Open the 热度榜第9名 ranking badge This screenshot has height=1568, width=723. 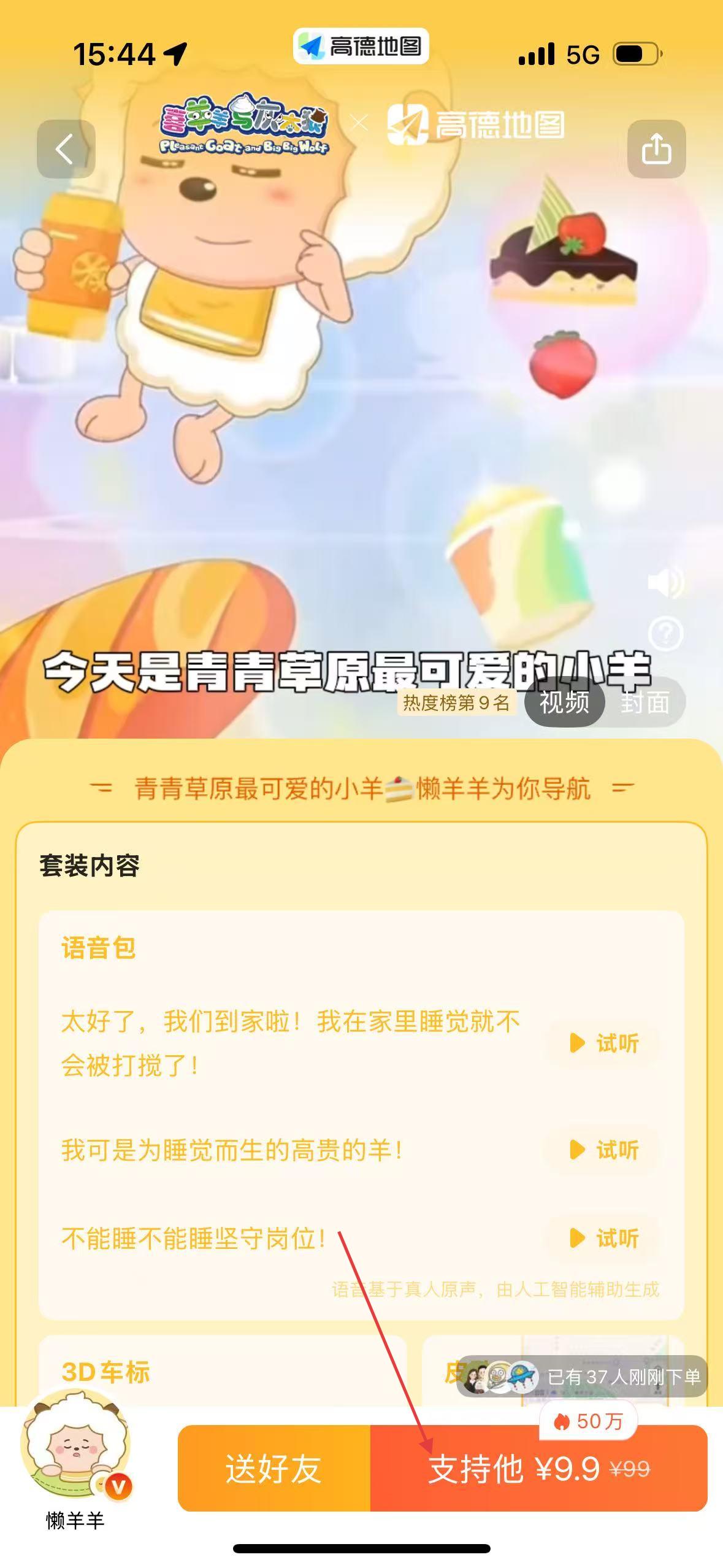(x=456, y=702)
